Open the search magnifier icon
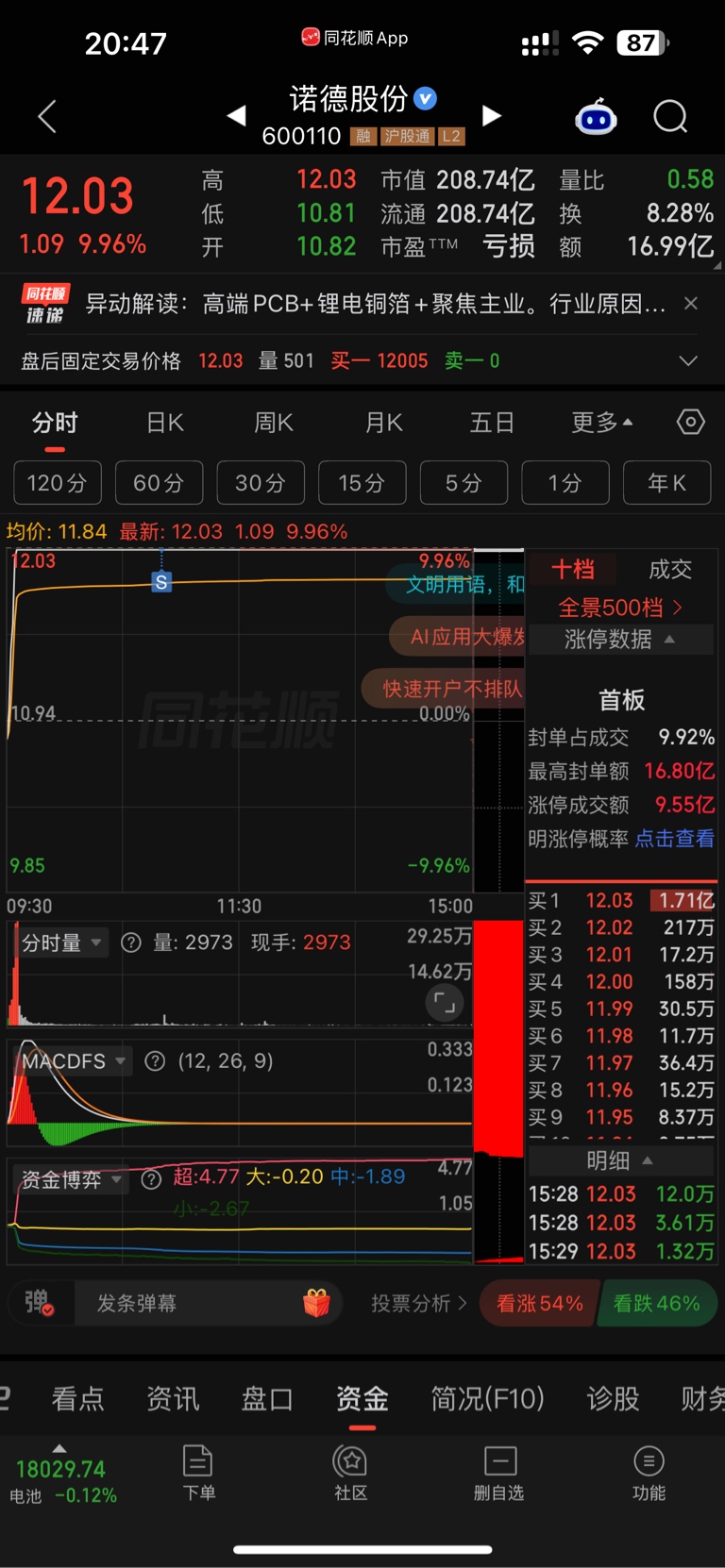Viewport: 725px width, 1568px height. click(670, 117)
